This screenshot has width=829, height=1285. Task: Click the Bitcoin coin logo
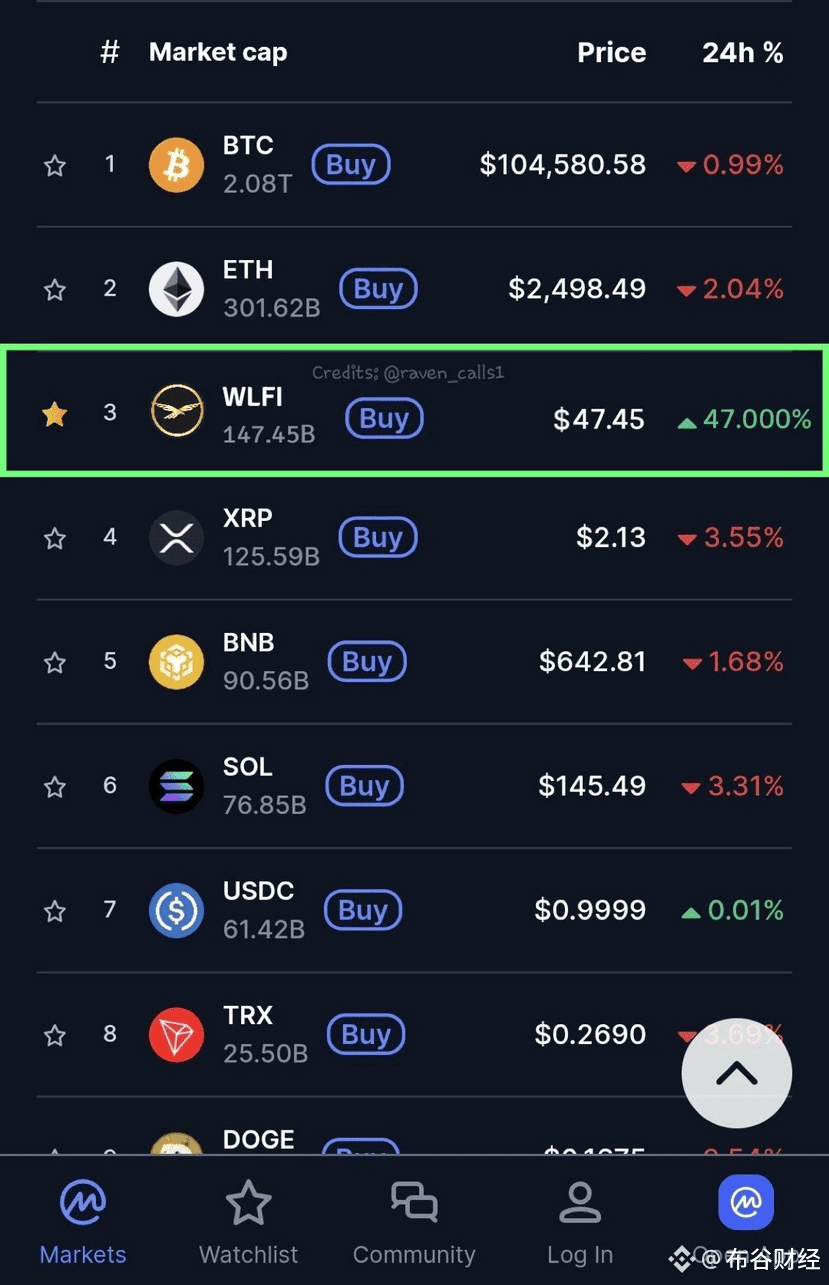176,164
